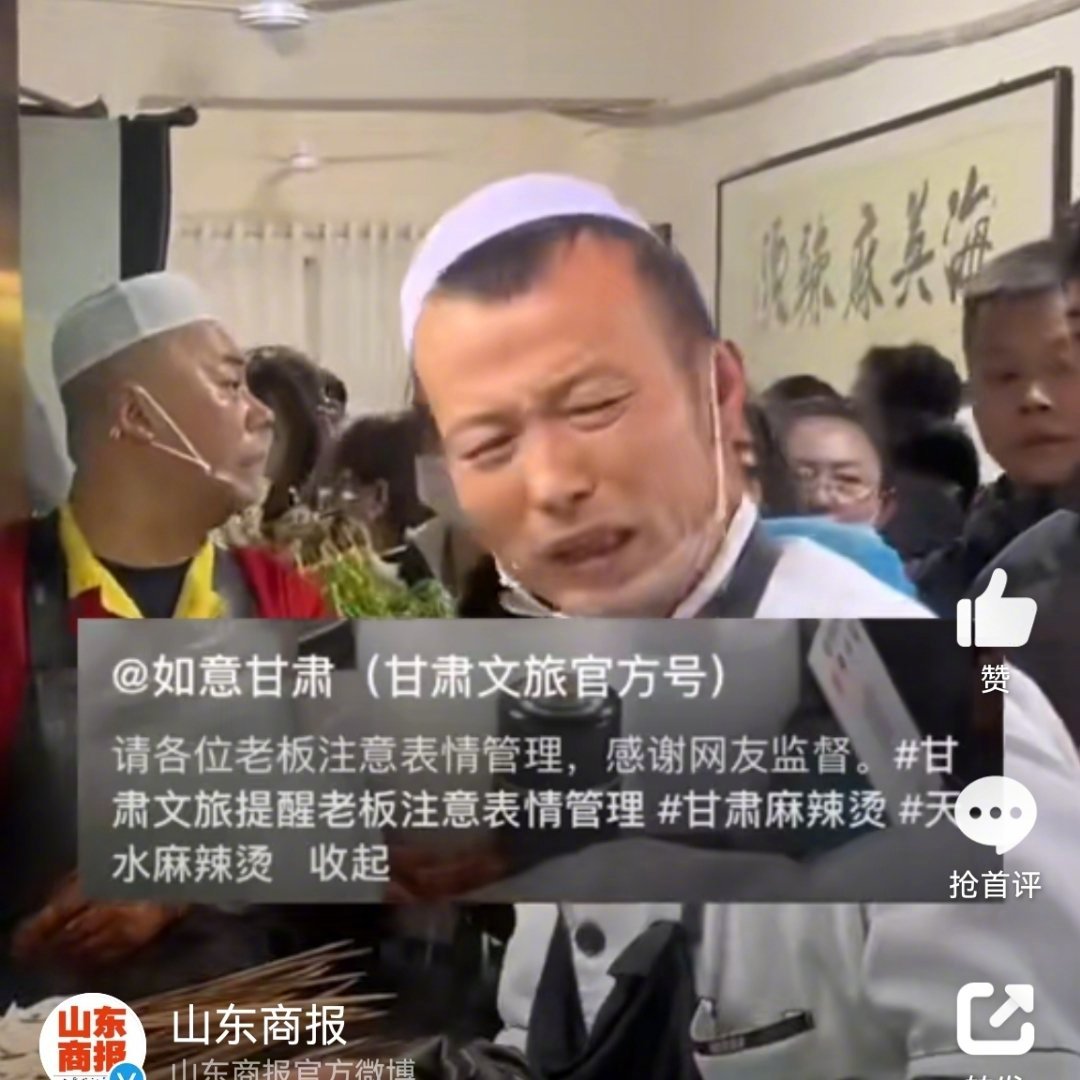Open comments via the 抢首评 bubble

tap(996, 815)
